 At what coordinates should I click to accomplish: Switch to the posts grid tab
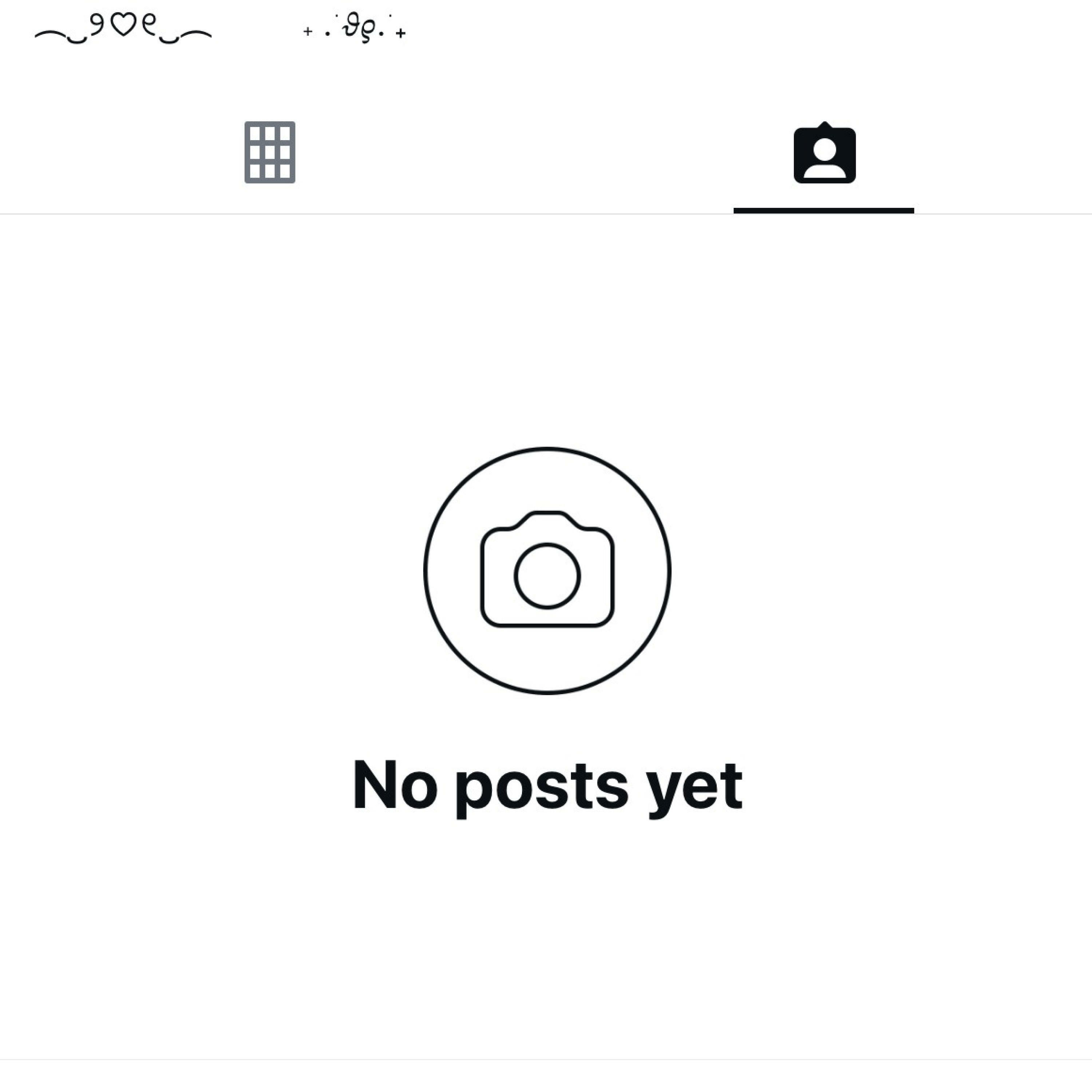pos(270,153)
